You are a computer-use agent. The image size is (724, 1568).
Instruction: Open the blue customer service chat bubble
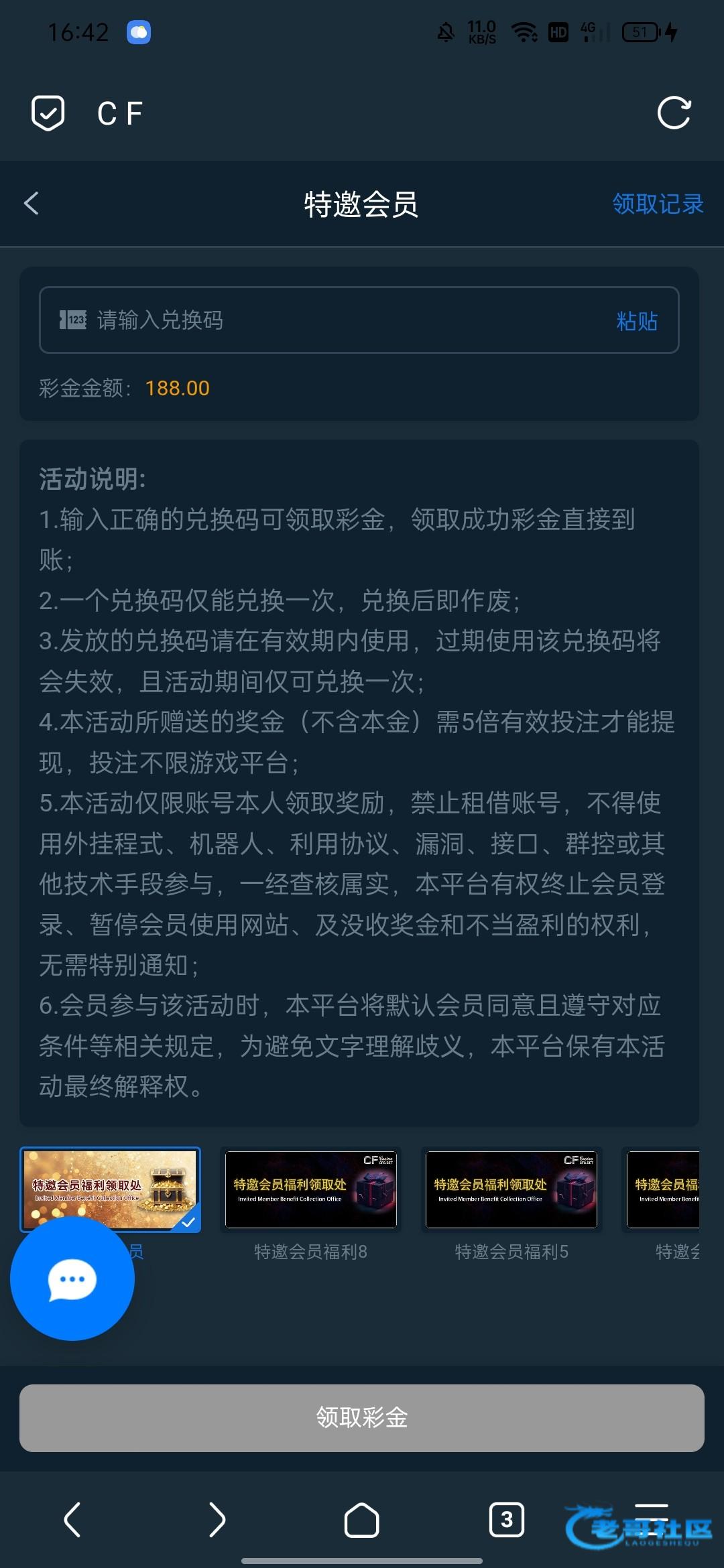(72, 1279)
